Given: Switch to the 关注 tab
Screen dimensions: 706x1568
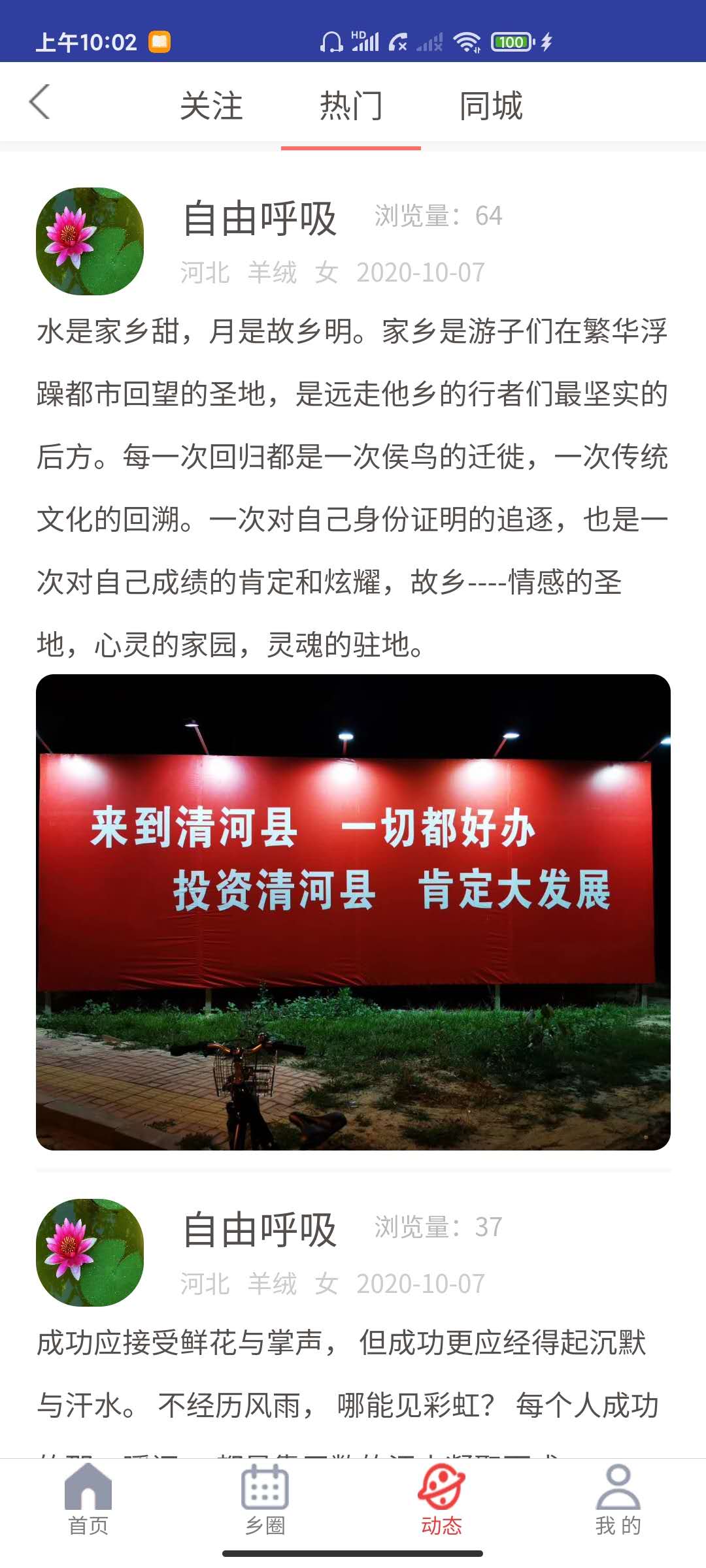Looking at the screenshot, I should 211,106.
